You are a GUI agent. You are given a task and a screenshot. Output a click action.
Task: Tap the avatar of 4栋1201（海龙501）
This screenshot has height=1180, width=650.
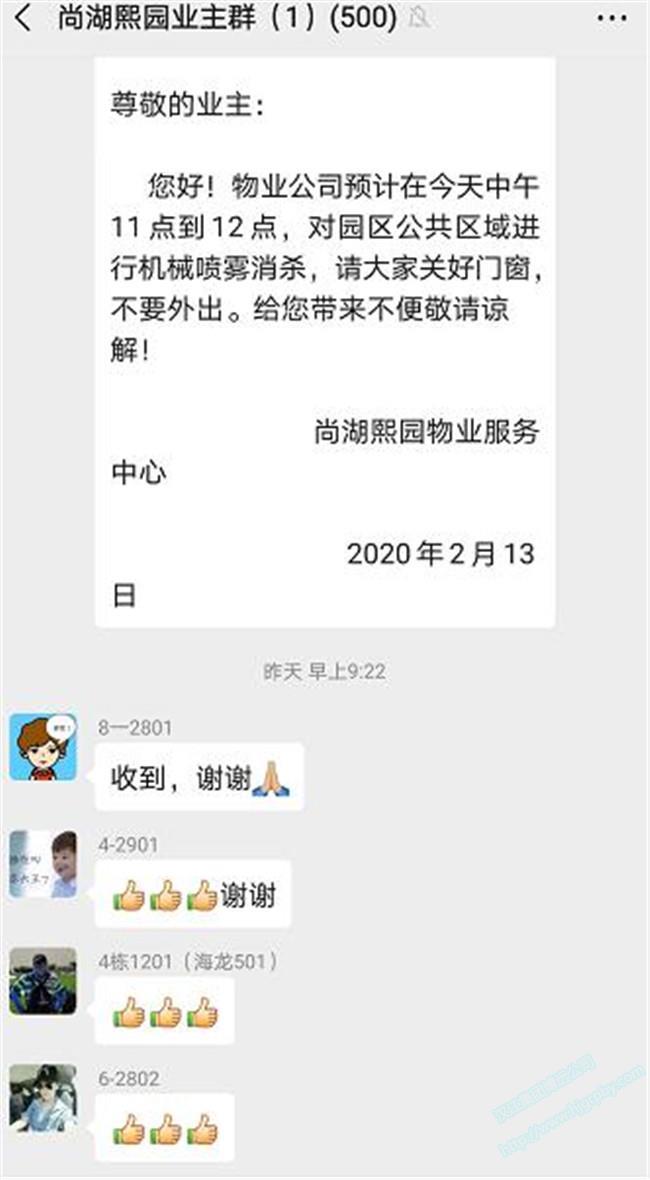tap(43, 981)
